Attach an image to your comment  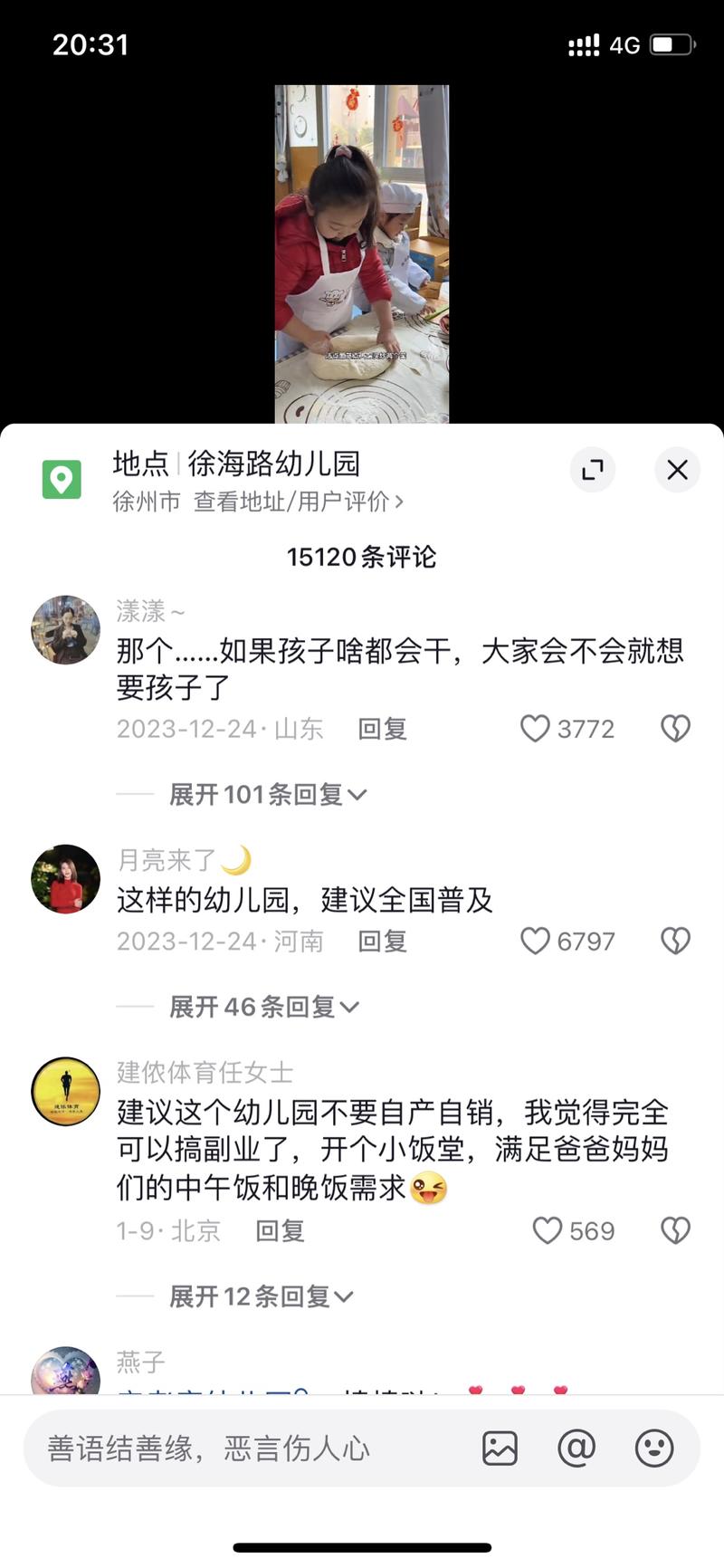pos(500,1448)
